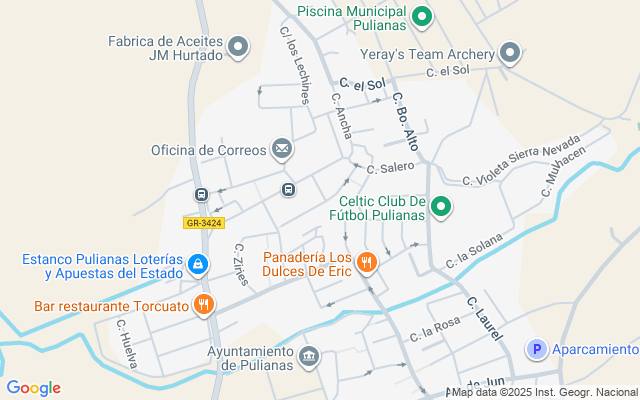Open the Aparcamiento parking marker
This screenshot has height=400, width=640.
pyautogui.click(x=537, y=349)
